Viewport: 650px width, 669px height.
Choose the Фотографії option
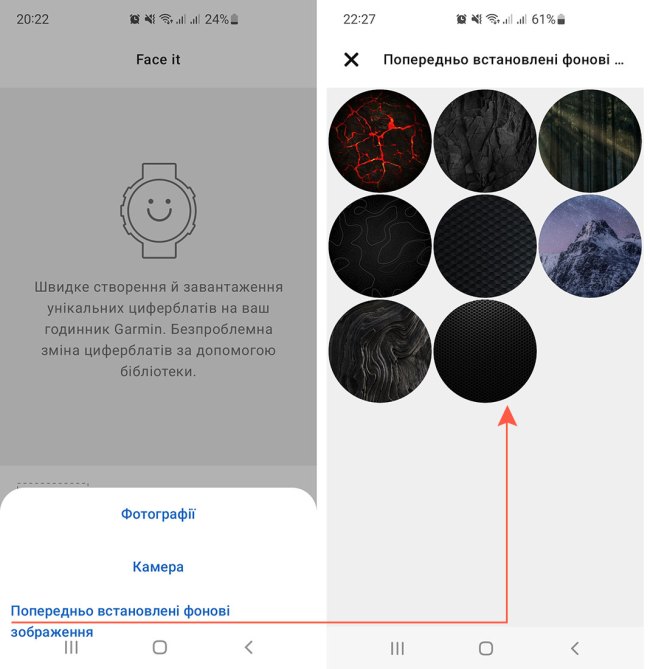click(158, 514)
